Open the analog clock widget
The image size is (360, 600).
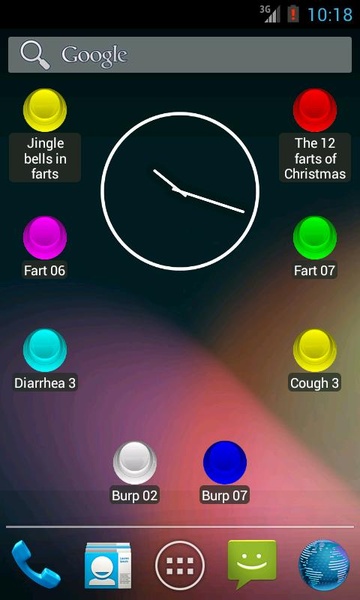180,191
